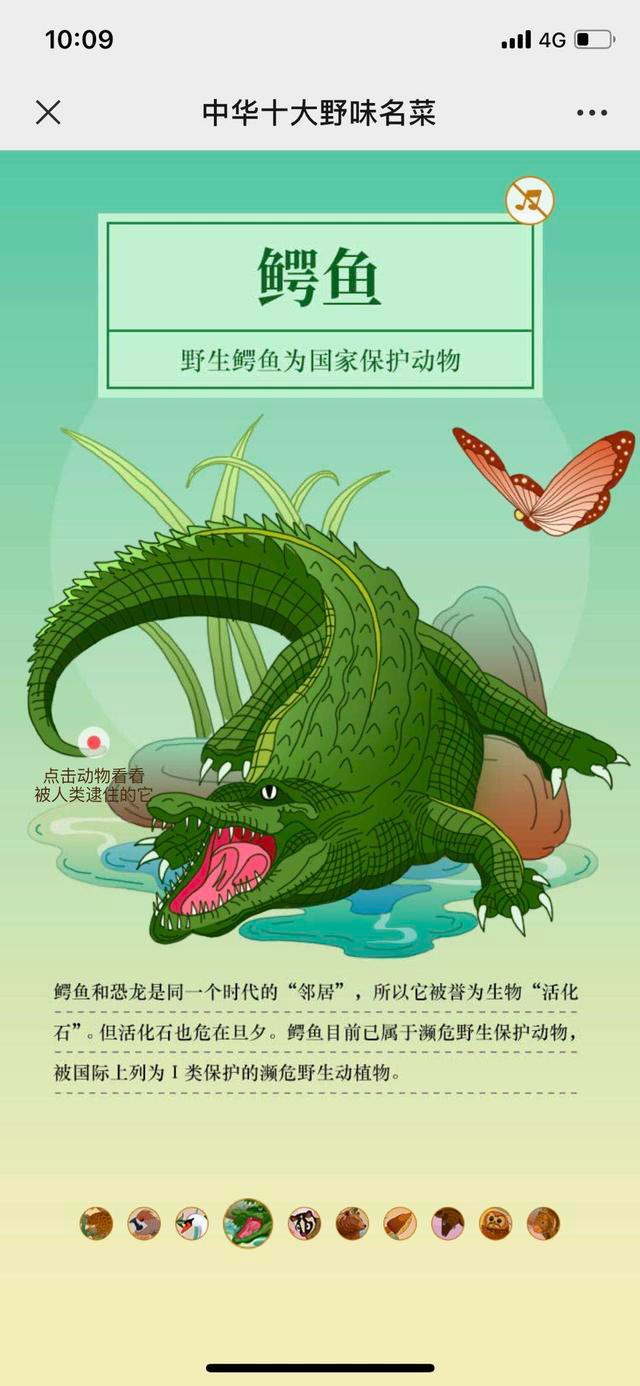Select the dark brown animal on pink thumbnail
Viewport: 640px width, 1386px height.
tap(448, 1223)
